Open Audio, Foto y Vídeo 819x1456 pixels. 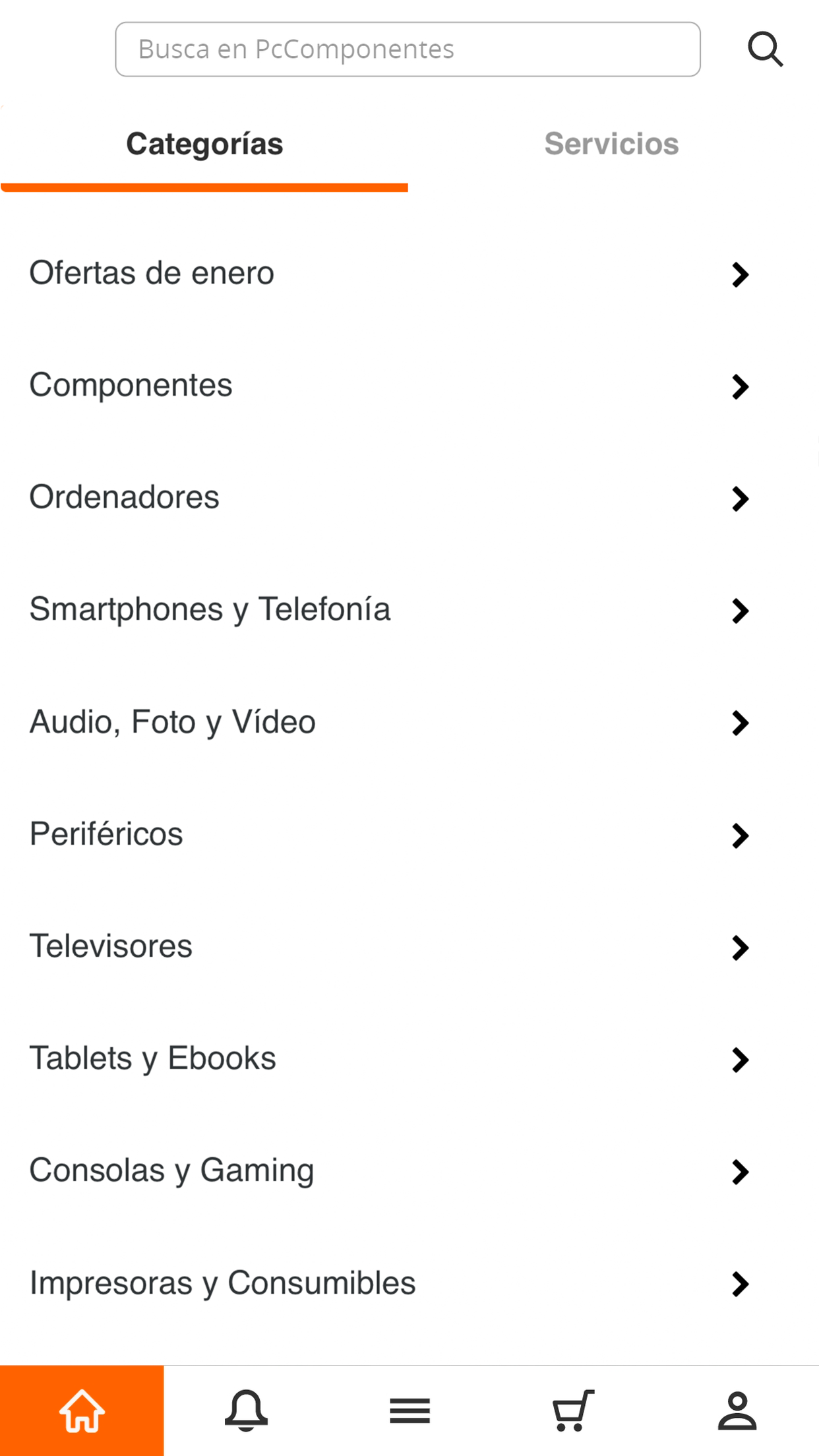389,722
